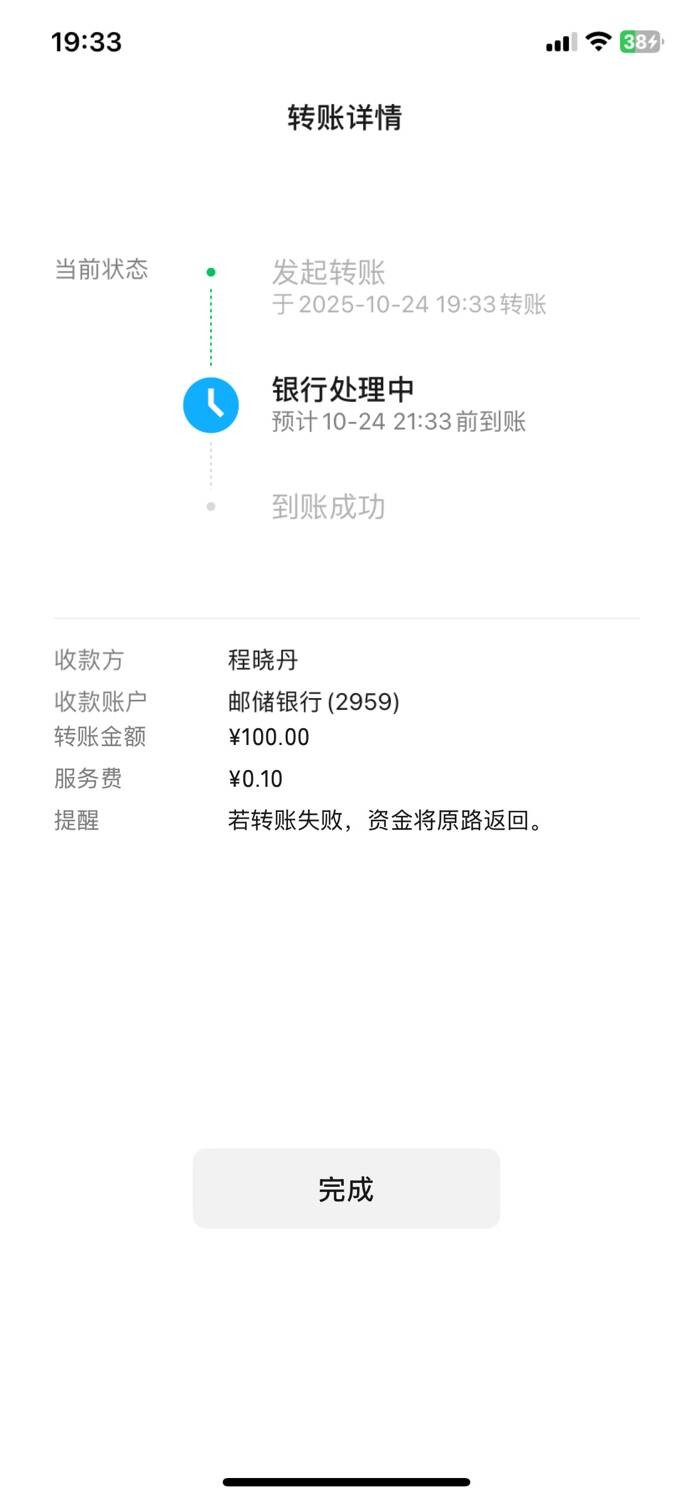Tap the 完成 button to finish

click(x=346, y=1188)
